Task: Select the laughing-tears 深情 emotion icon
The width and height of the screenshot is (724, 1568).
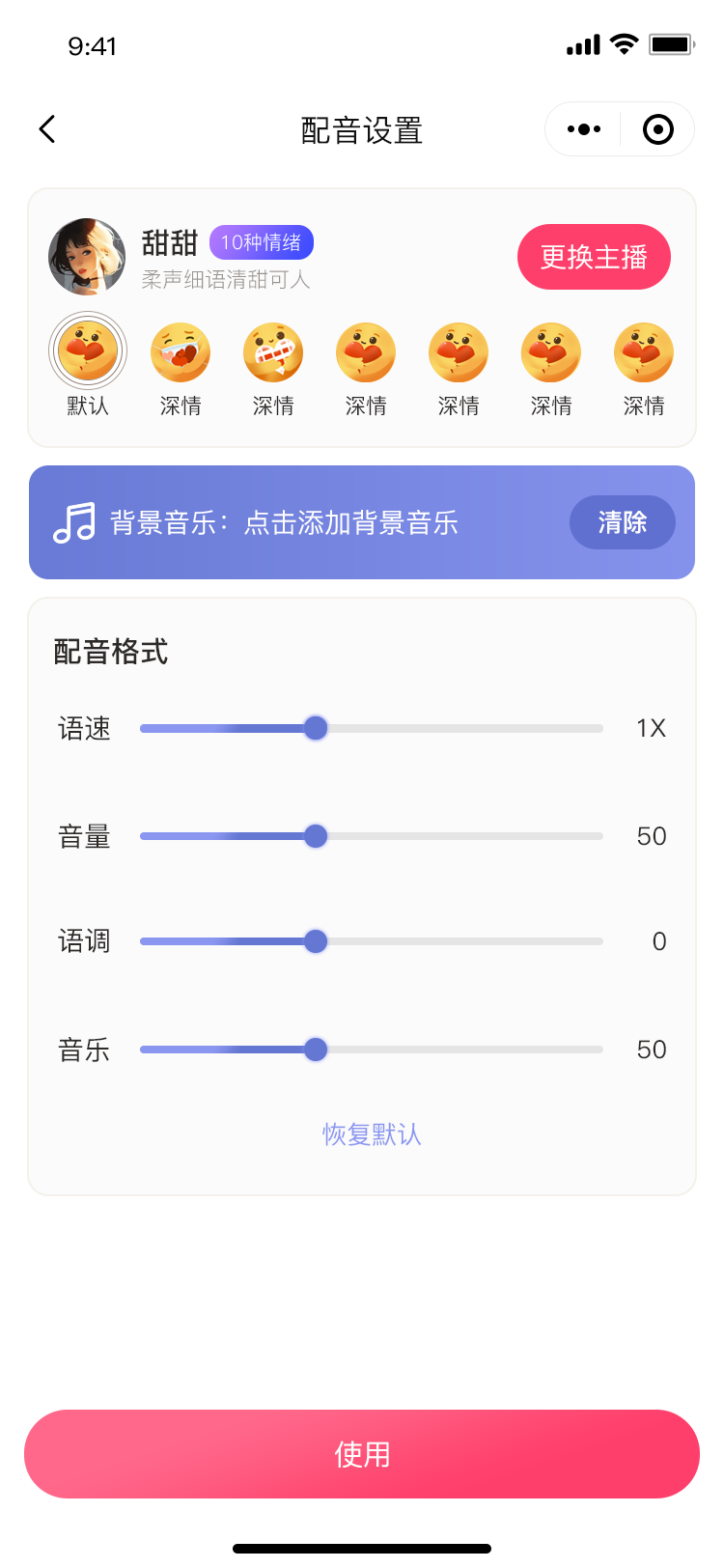Action: tap(180, 352)
